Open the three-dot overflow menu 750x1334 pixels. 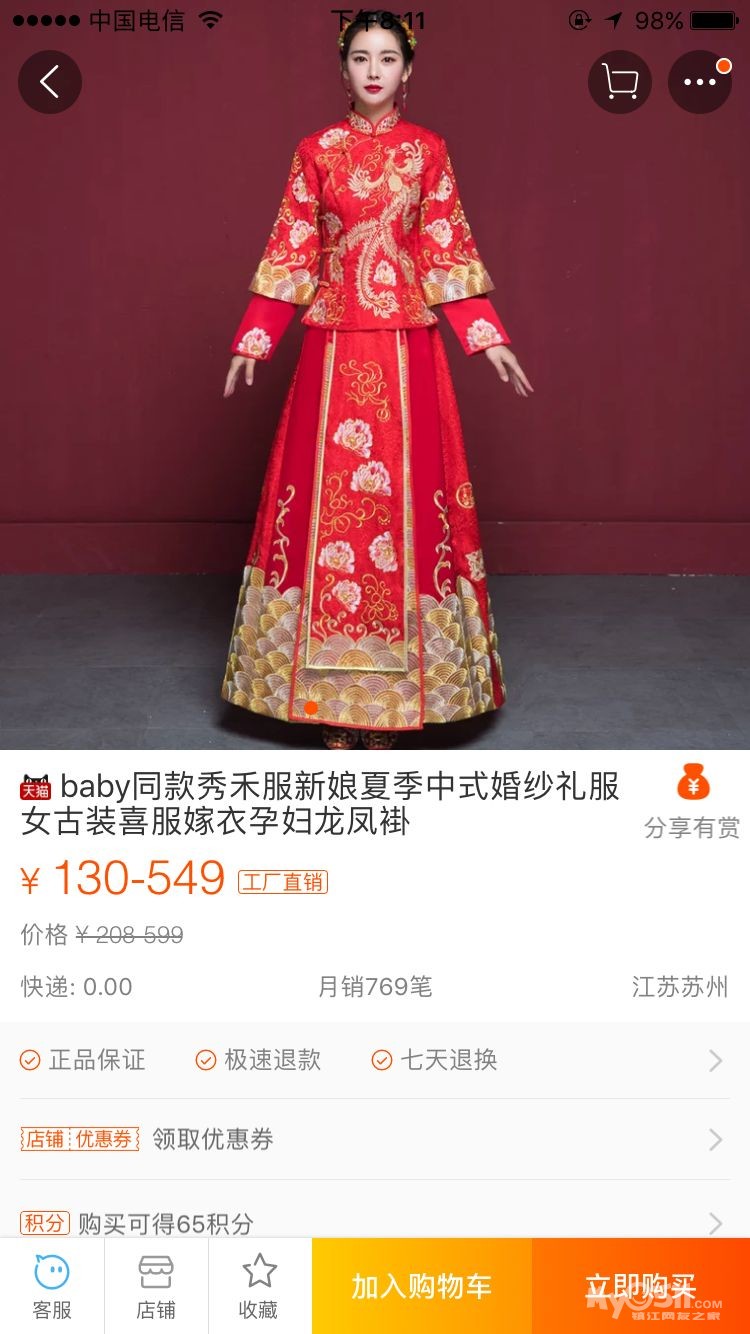pos(700,82)
